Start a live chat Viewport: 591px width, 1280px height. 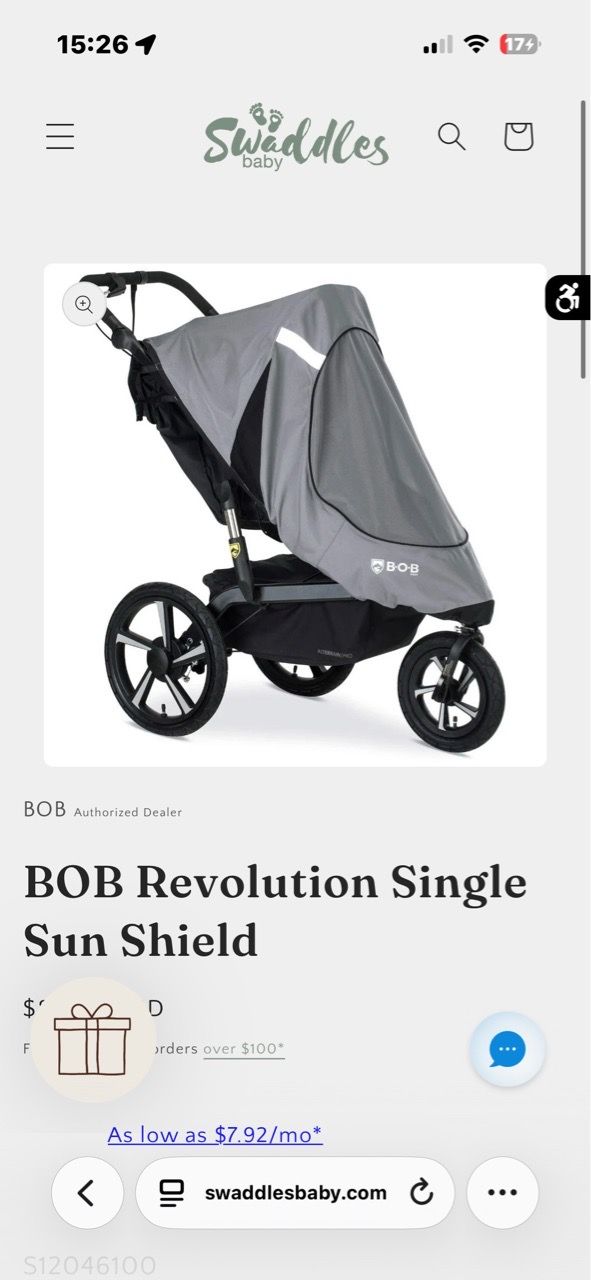[x=508, y=1050]
